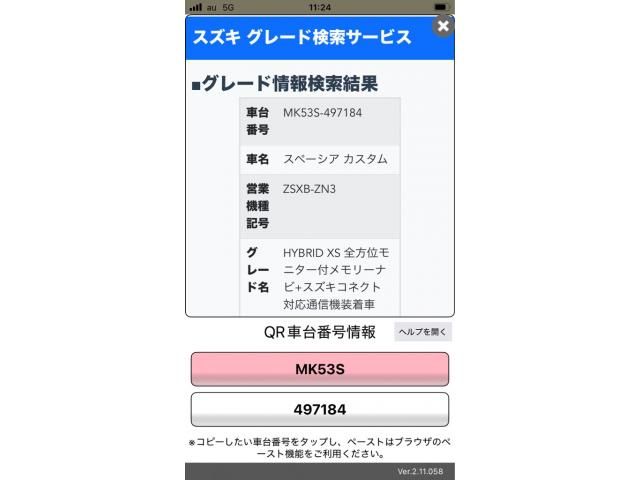This screenshot has height=480, width=640.
Task: Tap the ヘルプを開く help button
Action: (423, 332)
